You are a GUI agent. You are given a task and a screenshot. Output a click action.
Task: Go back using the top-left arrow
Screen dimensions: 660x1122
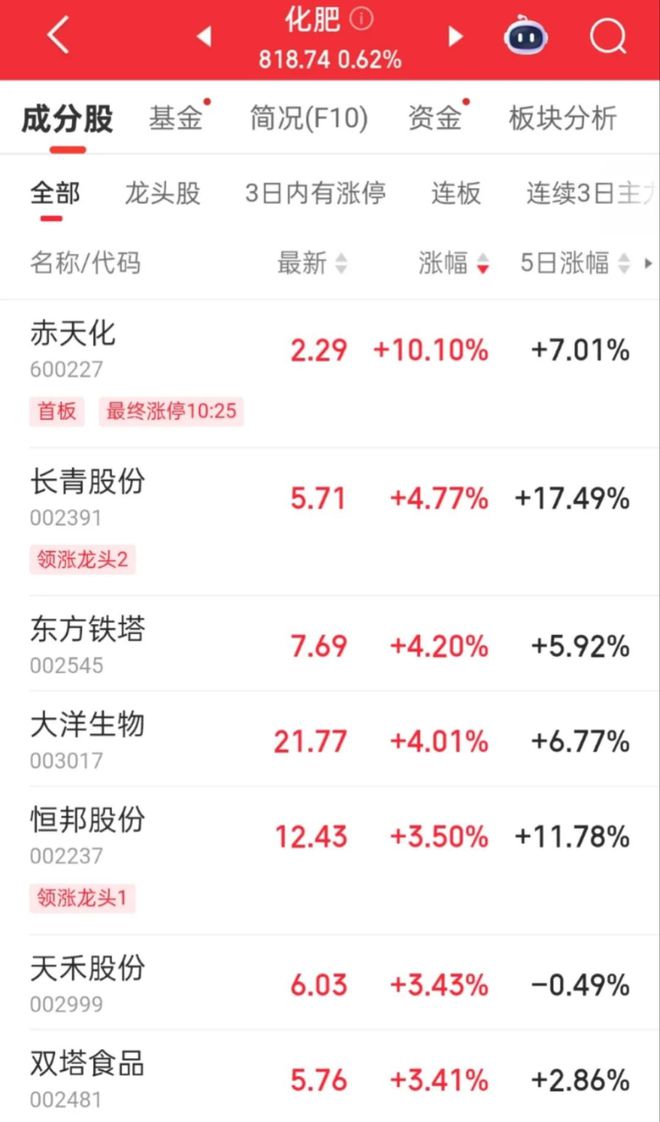59,35
